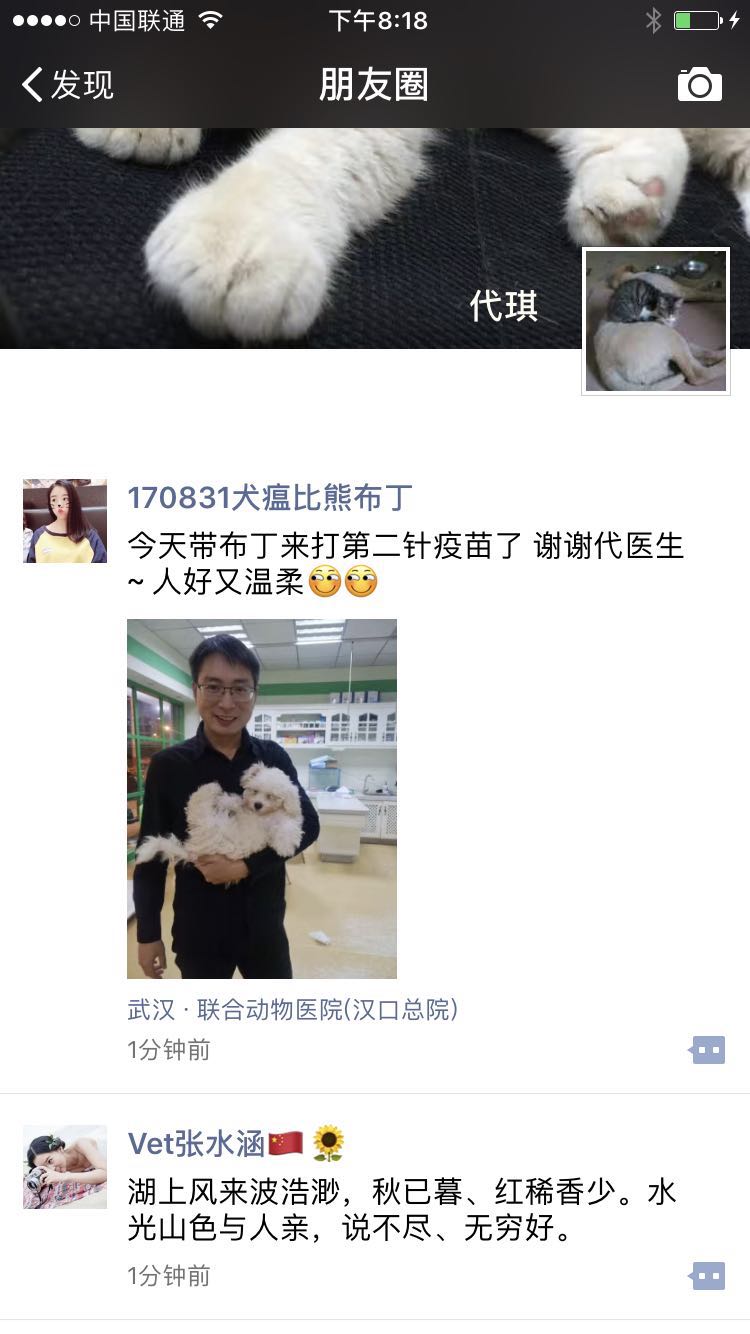Open comment menu under 布丁's post
This screenshot has height=1334, width=750.
(707, 1050)
